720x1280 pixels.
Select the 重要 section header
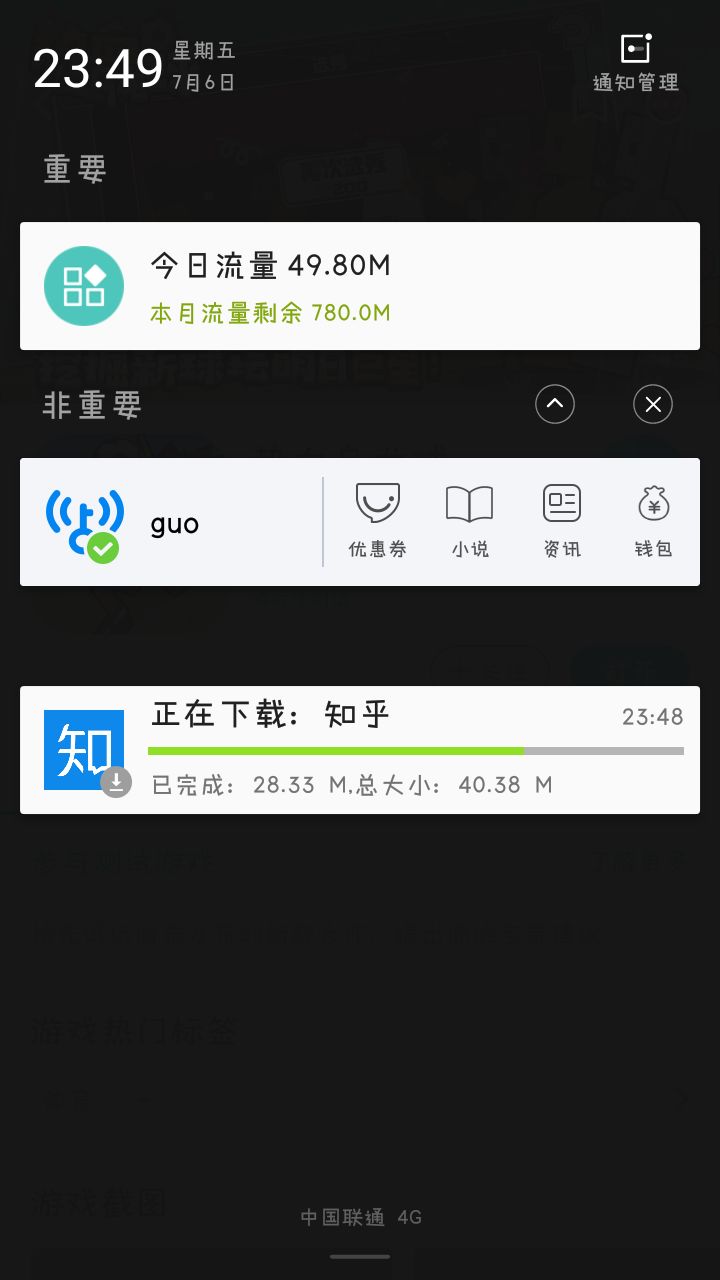[74, 168]
